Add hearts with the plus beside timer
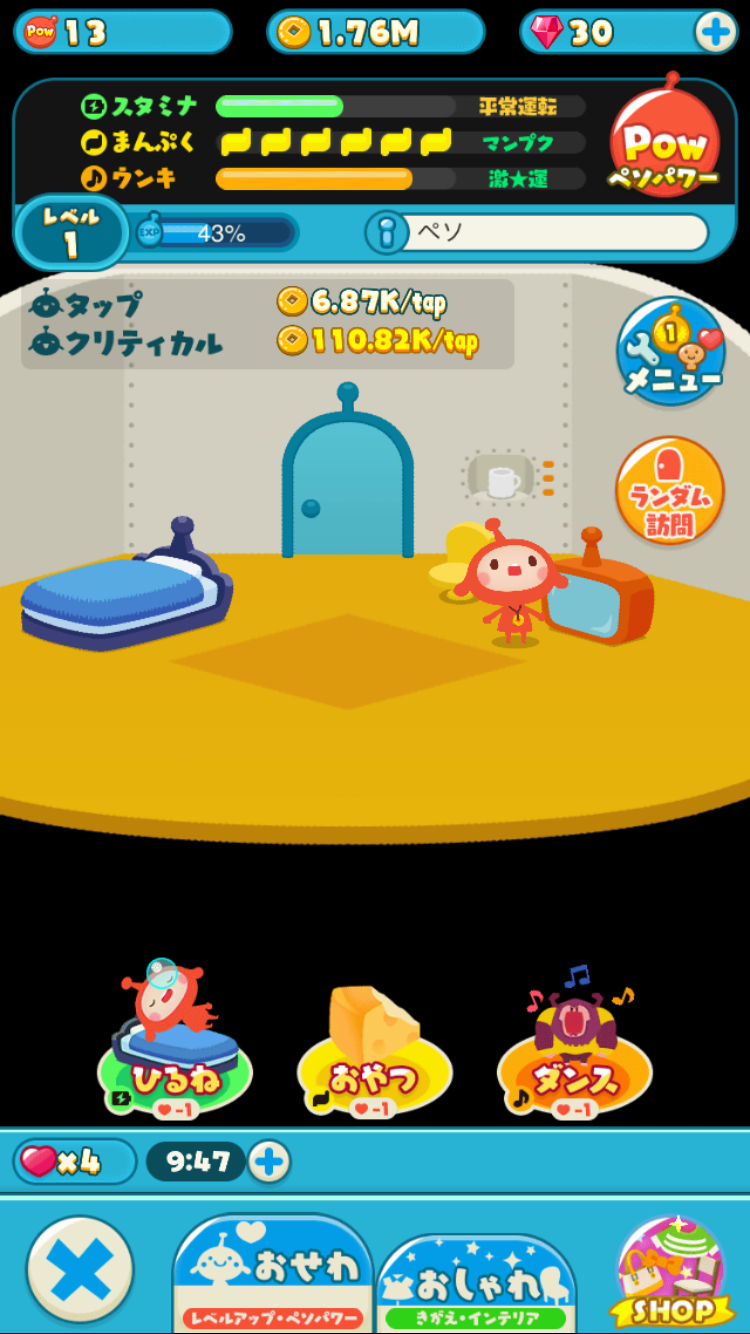Image resolution: width=750 pixels, height=1334 pixels. click(268, 1162)
